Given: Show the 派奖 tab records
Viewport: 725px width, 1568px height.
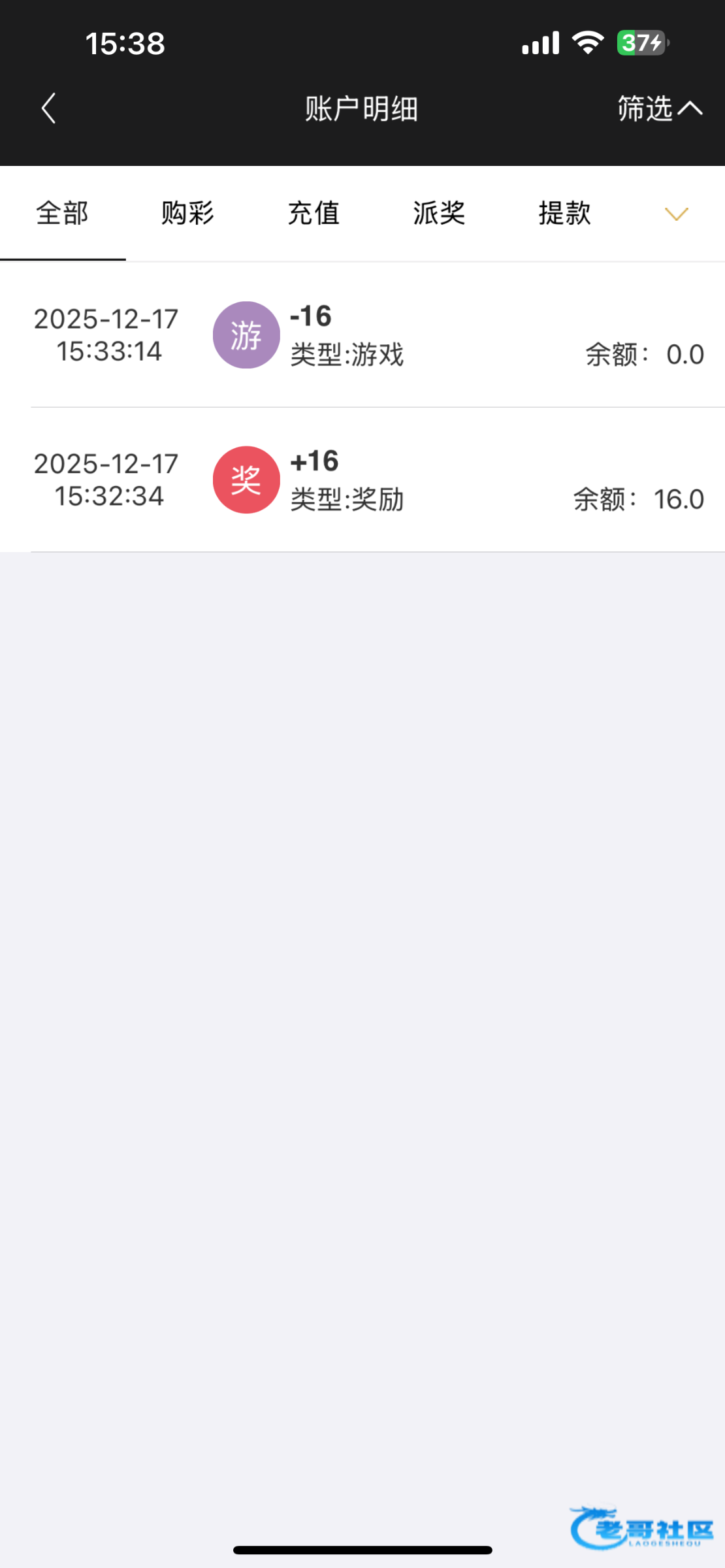Looking at the screenshot, I should coord(439,214).
